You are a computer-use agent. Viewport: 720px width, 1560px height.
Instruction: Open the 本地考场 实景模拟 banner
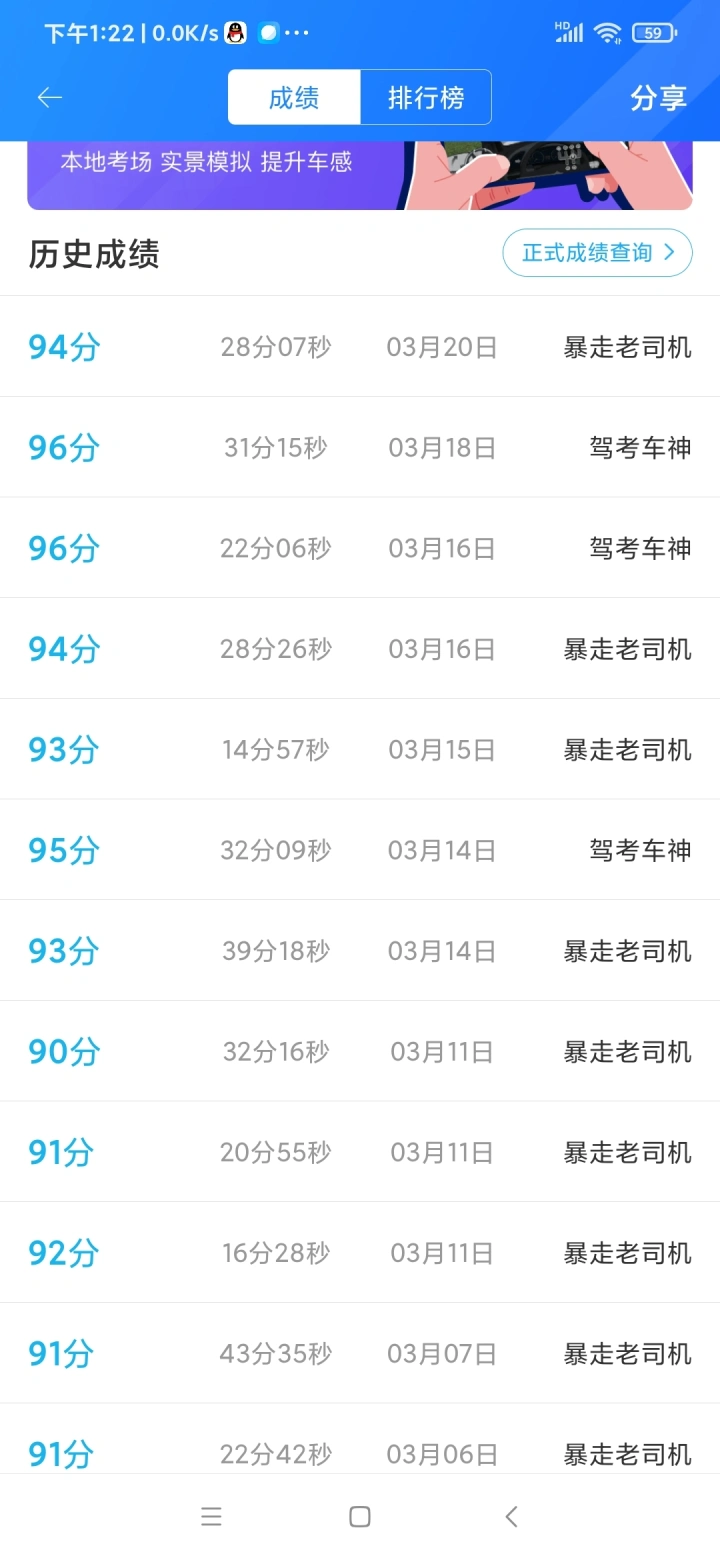(360, 175)
